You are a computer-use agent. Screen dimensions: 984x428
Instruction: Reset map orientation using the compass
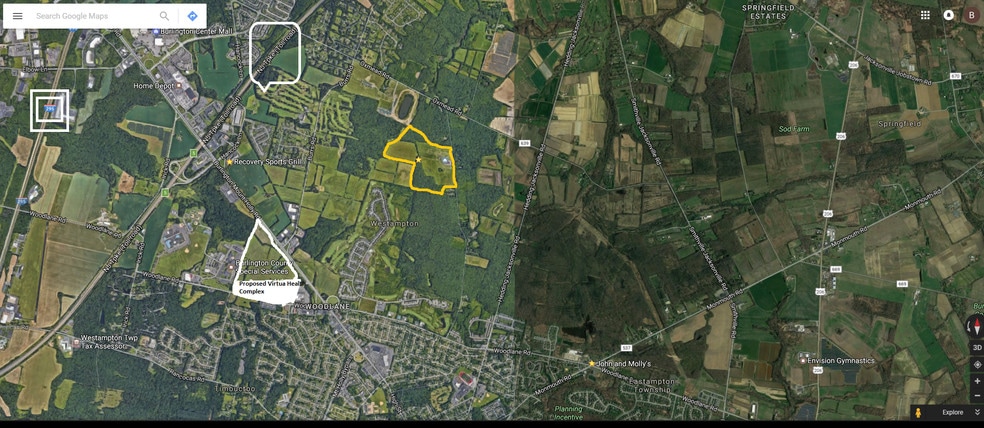976,327
